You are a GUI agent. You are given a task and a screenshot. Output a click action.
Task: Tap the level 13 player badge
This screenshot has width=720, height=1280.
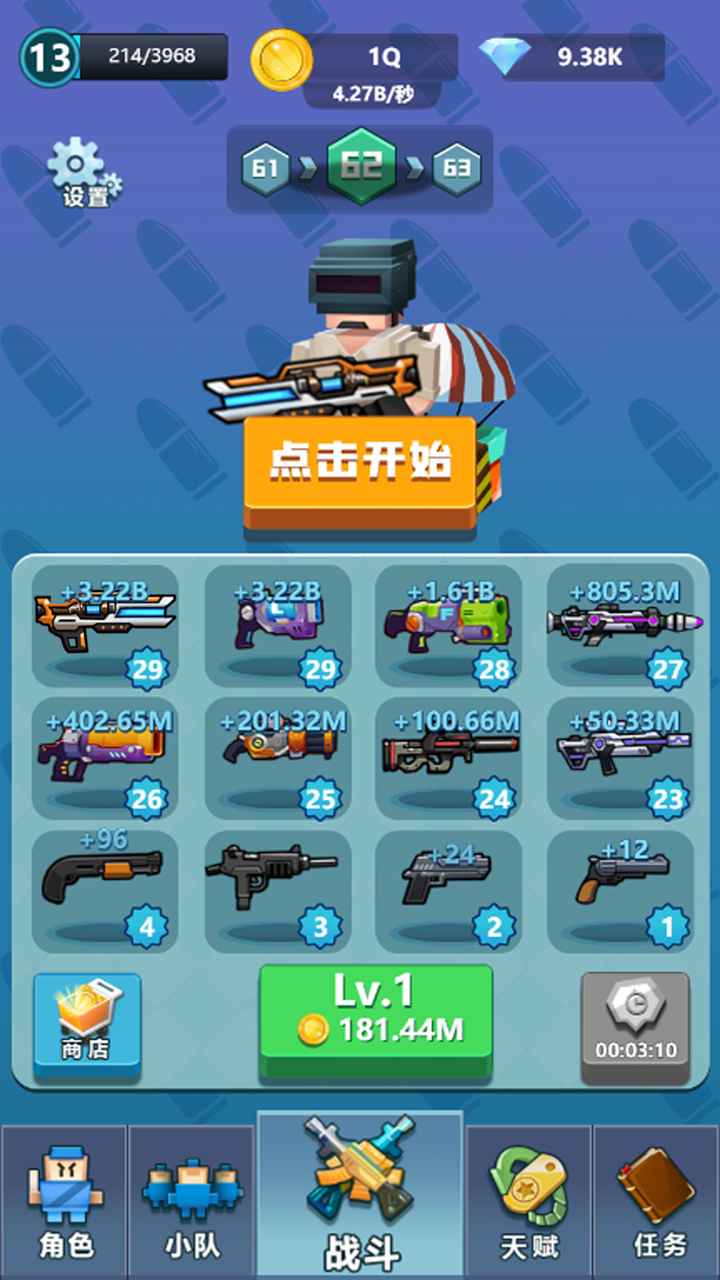click(x=45, y=57)
